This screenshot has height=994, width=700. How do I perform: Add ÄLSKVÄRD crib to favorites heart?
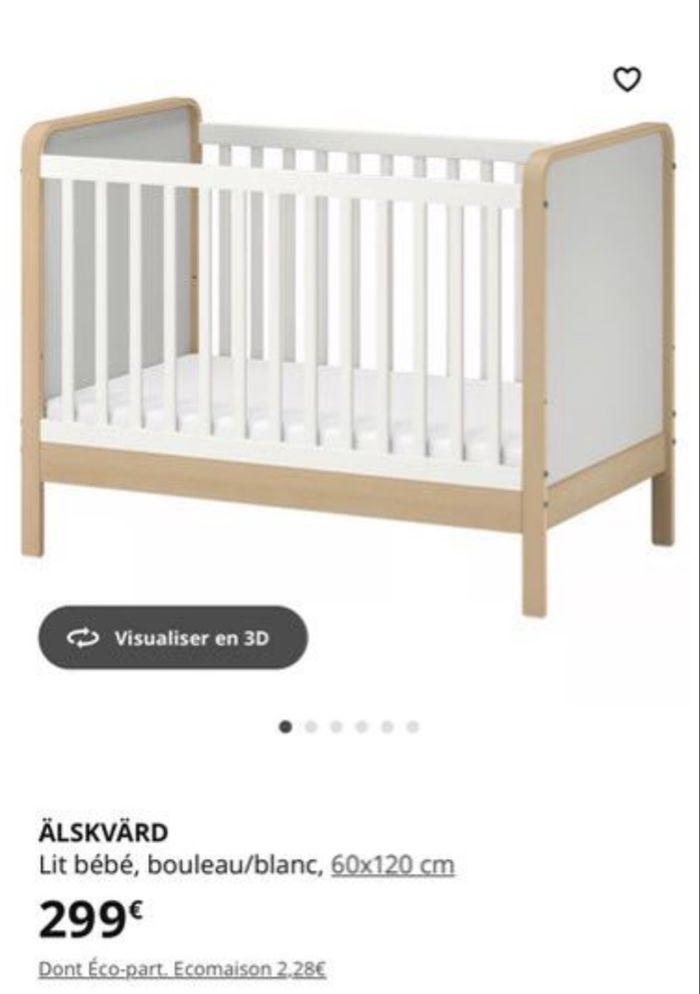626,82
